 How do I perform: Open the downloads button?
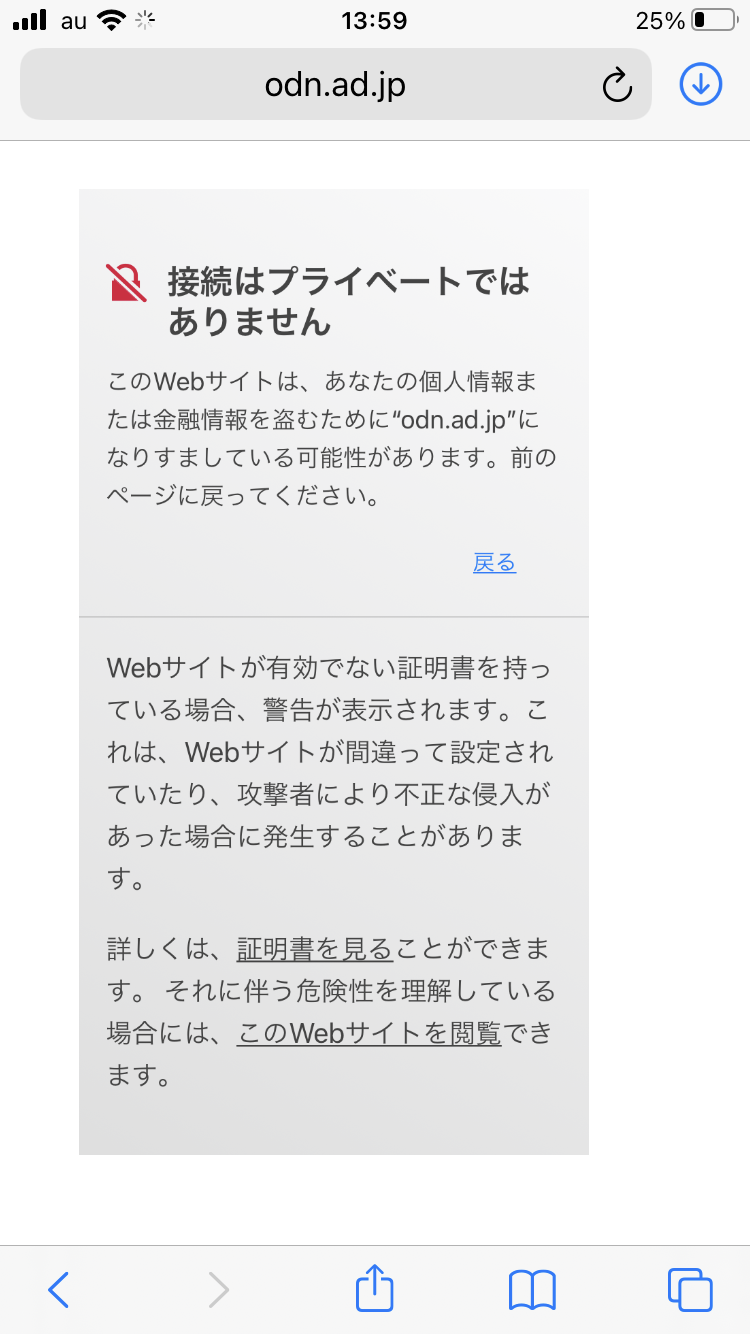coord(701,85)
